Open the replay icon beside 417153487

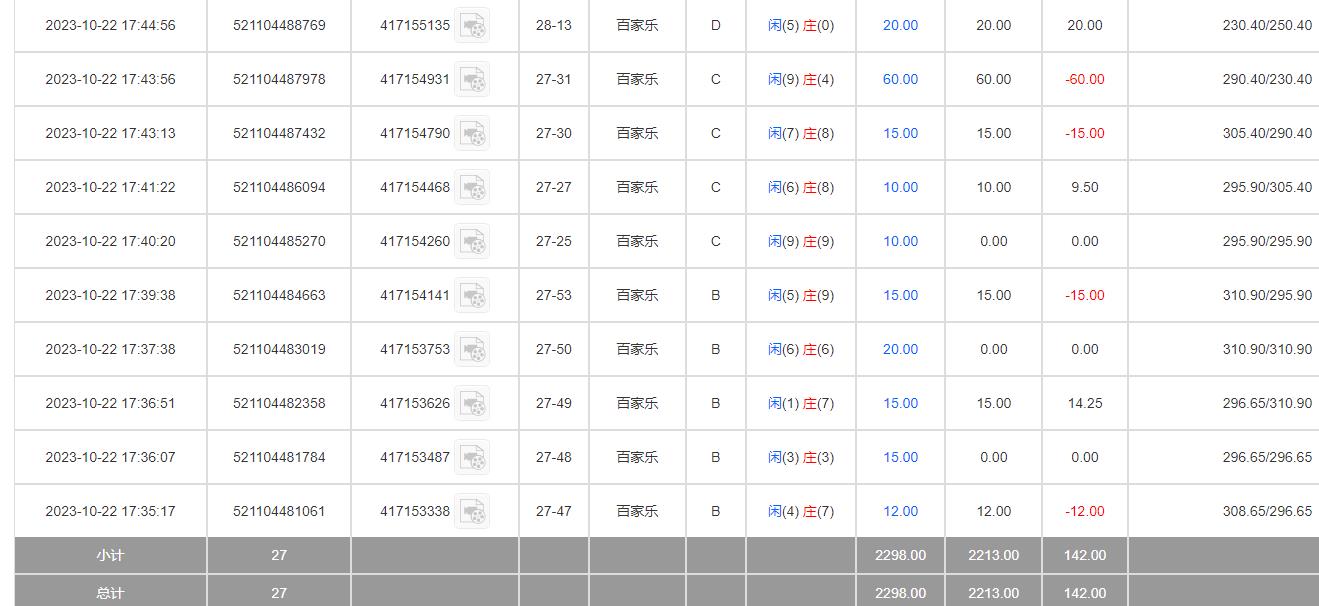point(472,457)
